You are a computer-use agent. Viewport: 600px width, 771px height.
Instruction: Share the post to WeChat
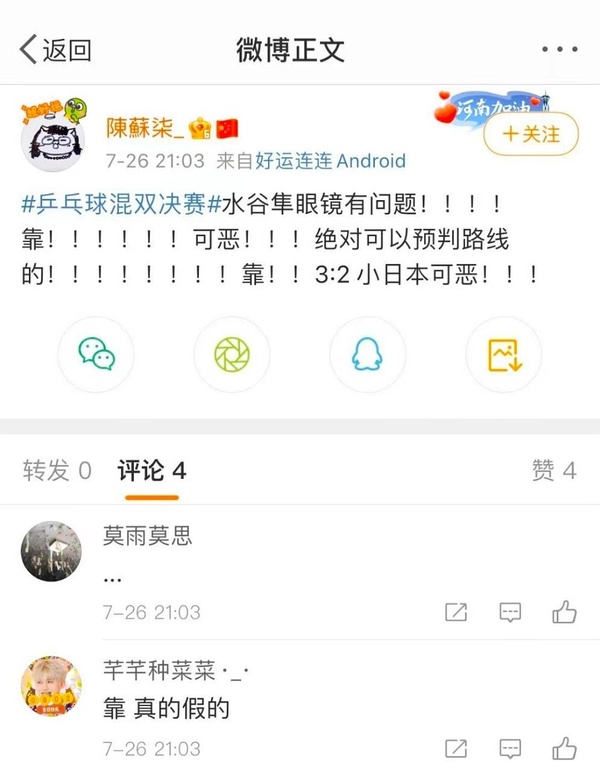(97, 354)
